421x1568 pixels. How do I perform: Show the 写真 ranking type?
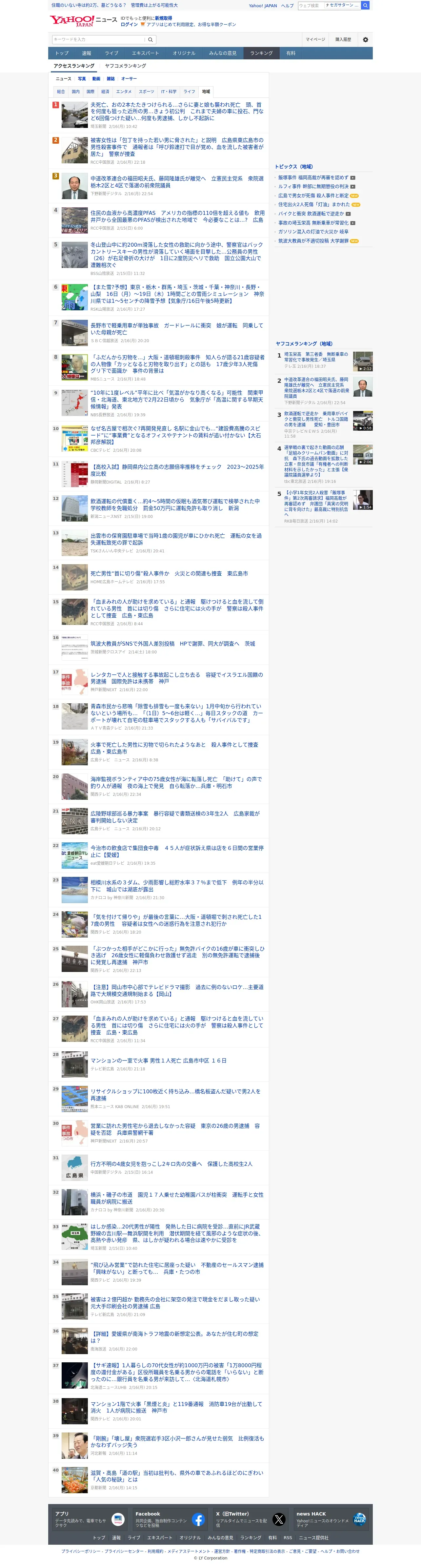point(82,78)
